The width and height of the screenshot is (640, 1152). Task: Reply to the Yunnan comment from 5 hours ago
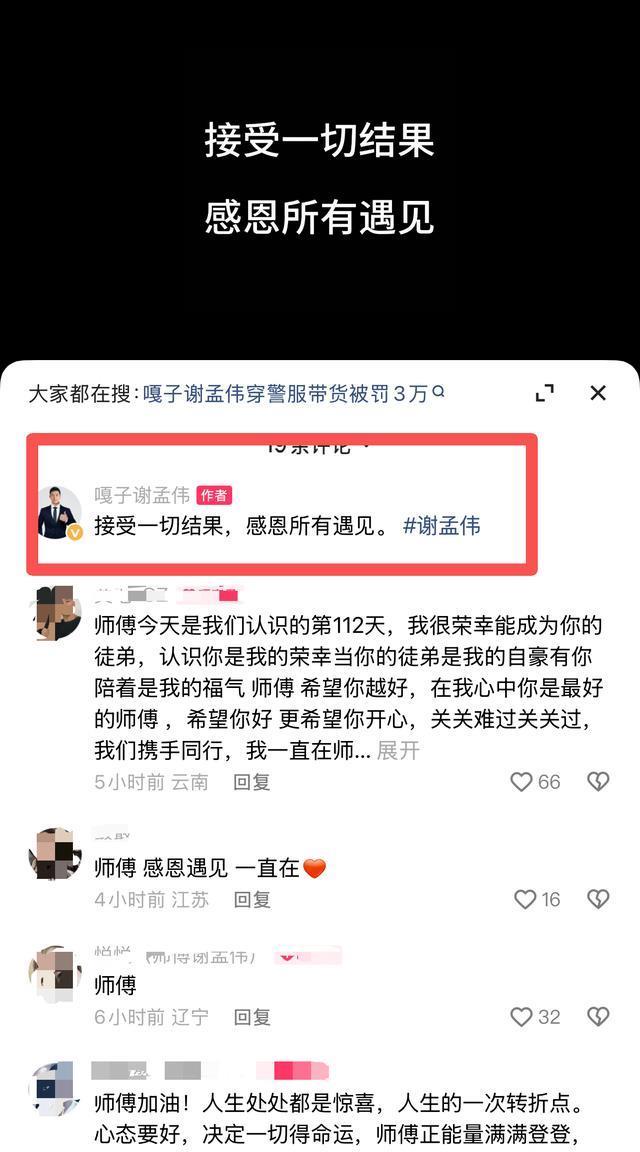(x=252, y=782)
